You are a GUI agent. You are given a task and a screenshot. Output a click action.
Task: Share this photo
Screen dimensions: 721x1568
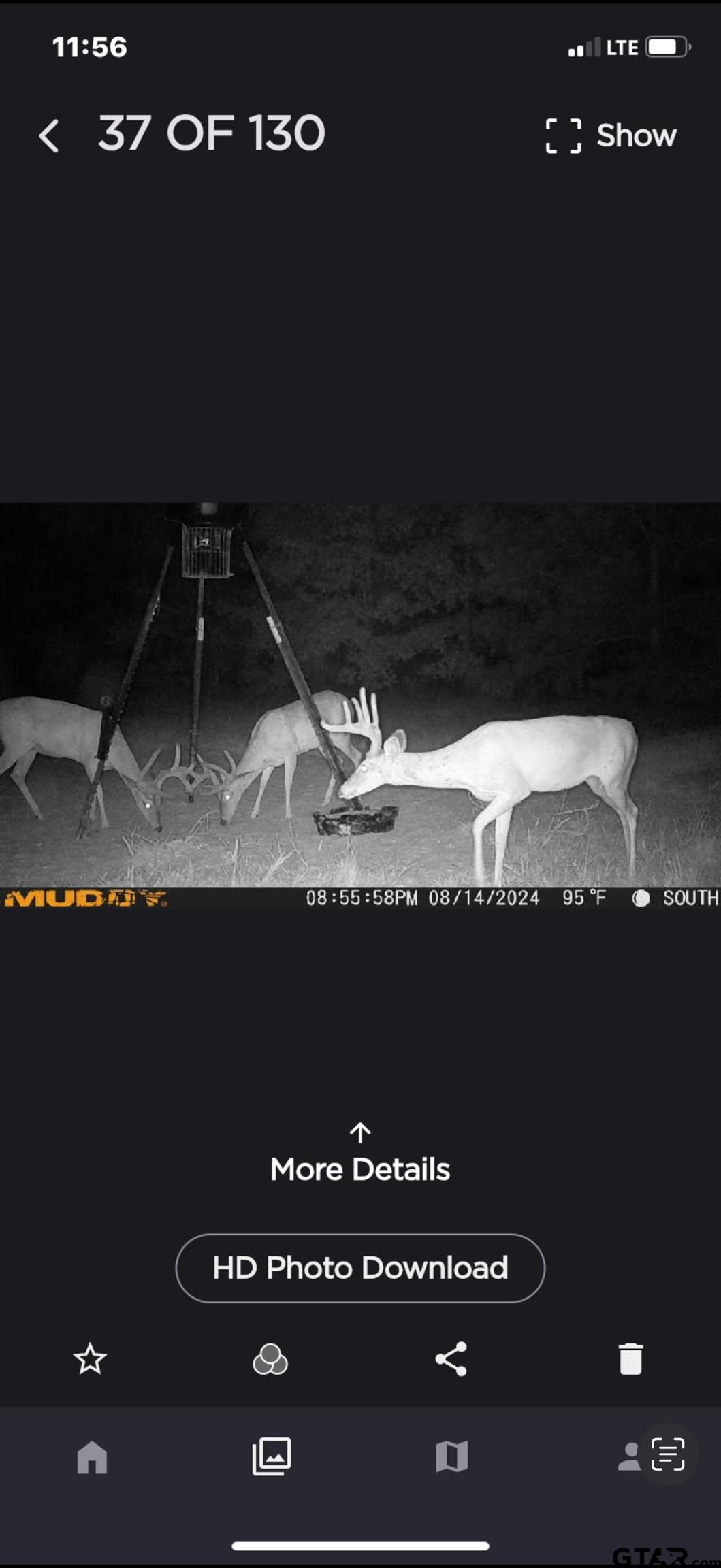[x=451, y=1359]
